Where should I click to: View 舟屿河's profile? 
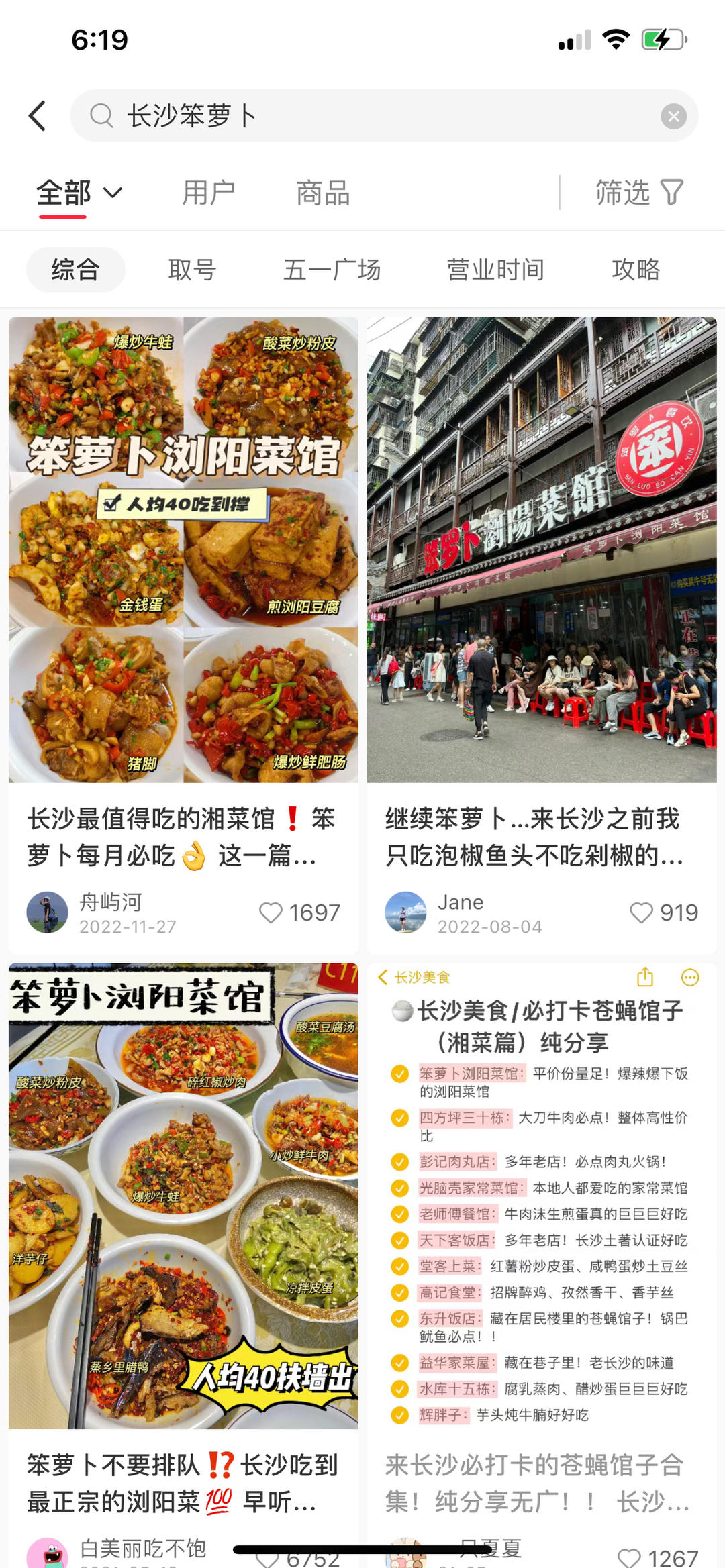[47, 912]
